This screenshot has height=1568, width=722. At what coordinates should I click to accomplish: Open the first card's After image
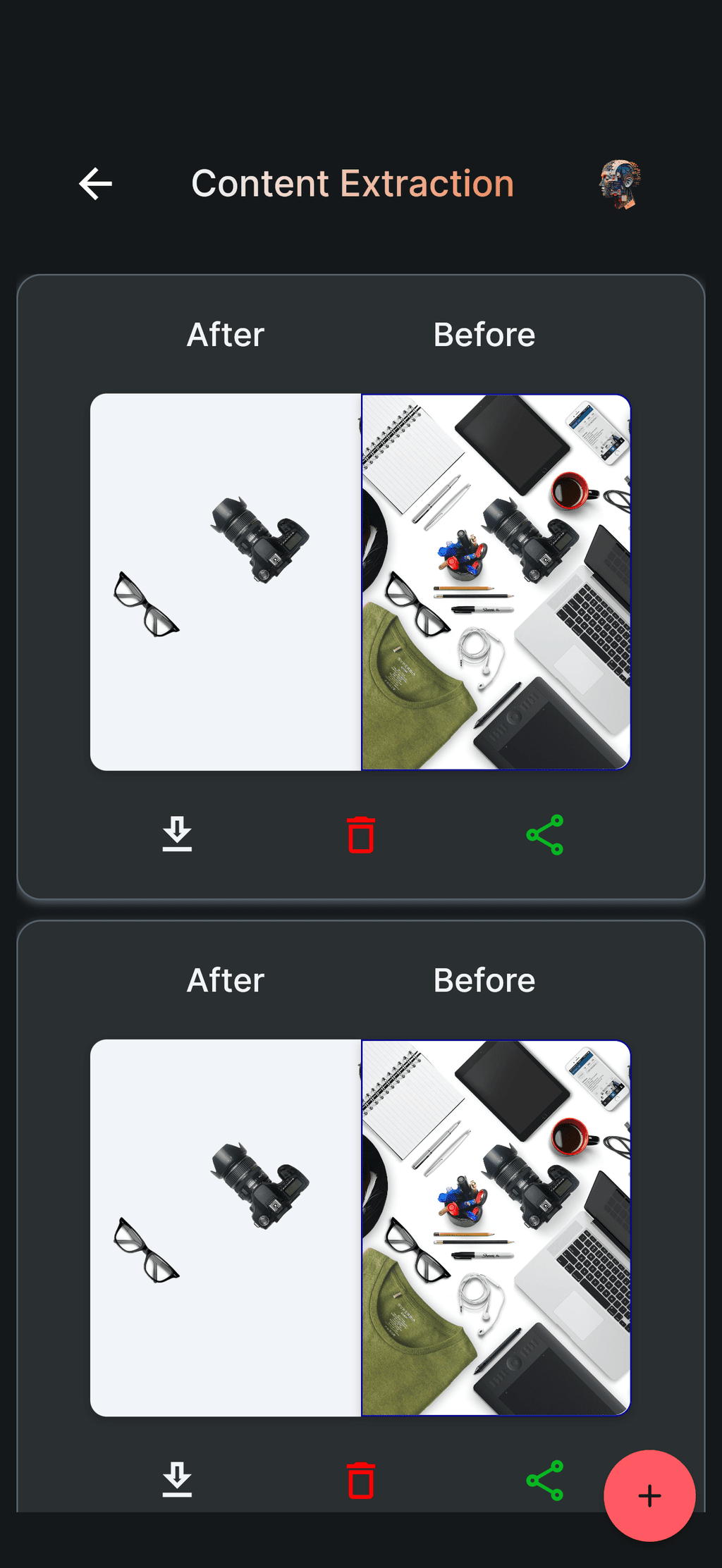[226, 582]
